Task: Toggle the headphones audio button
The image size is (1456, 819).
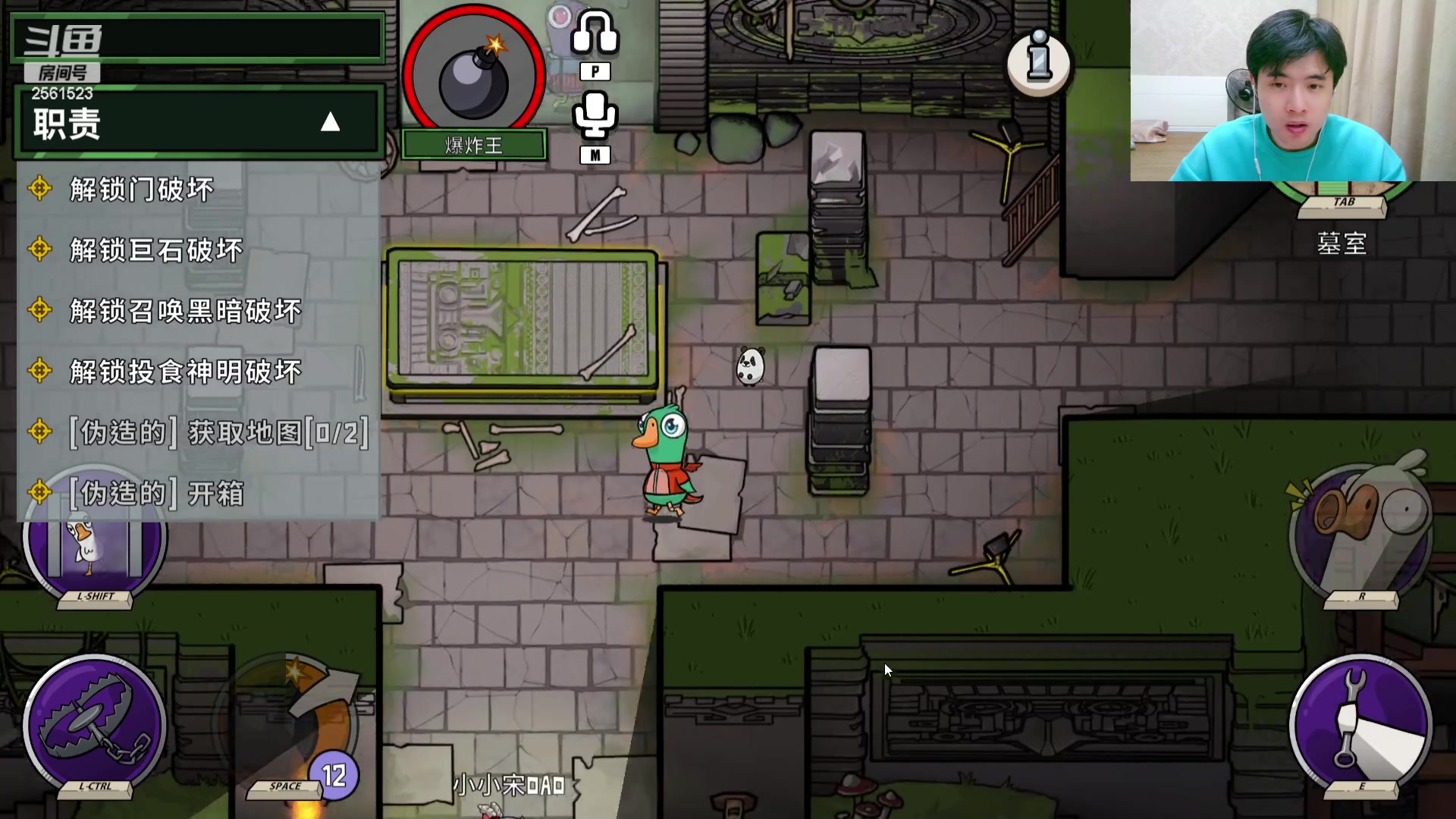Action: [x=595, y=34]
